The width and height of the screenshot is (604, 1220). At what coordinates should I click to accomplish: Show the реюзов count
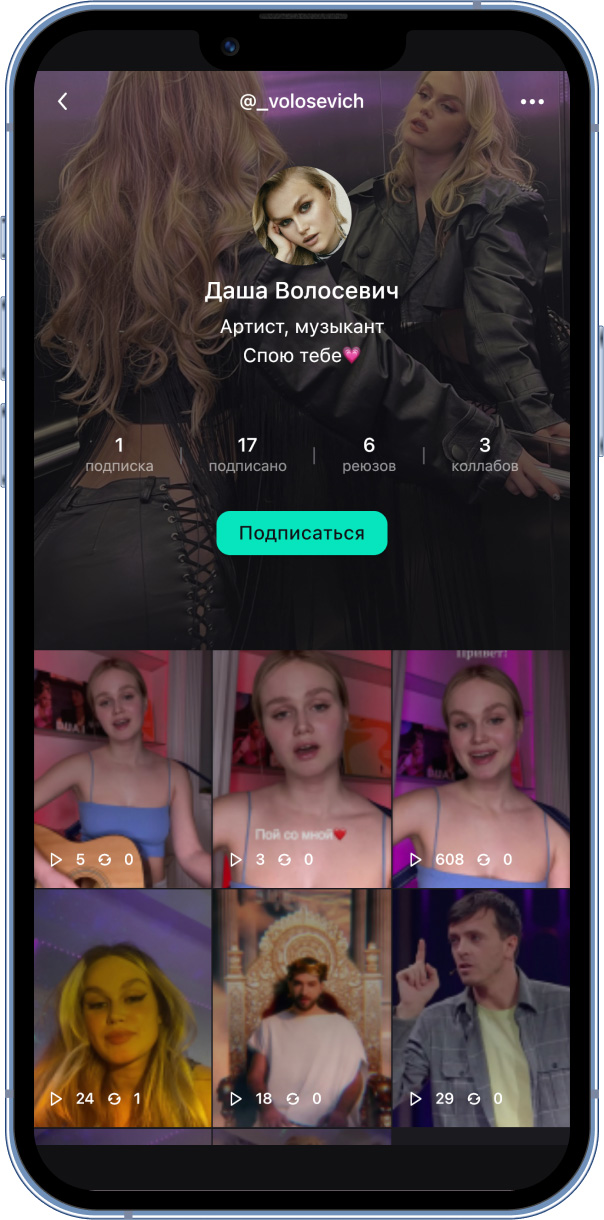click(369, 454)
